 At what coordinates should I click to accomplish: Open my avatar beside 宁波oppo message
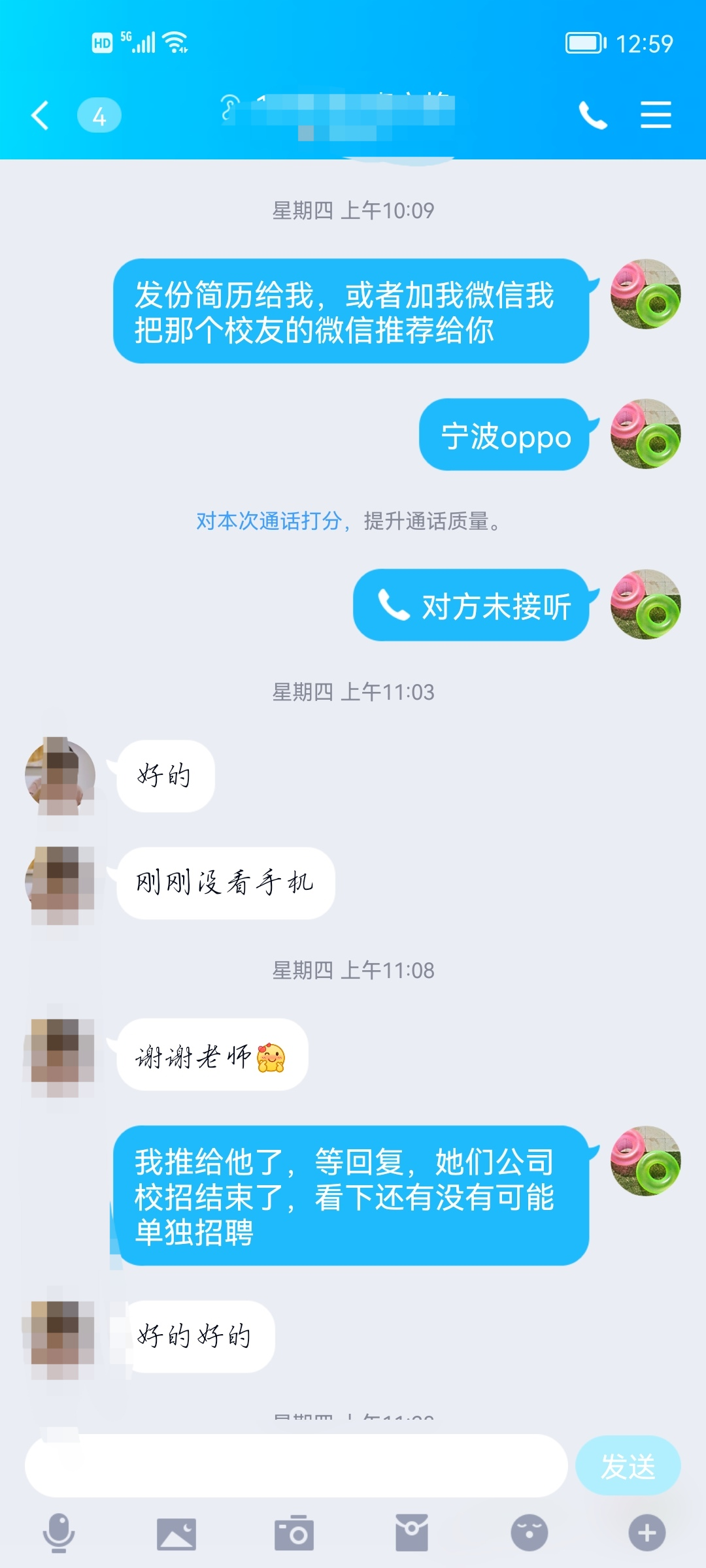(x=645, y=434)
